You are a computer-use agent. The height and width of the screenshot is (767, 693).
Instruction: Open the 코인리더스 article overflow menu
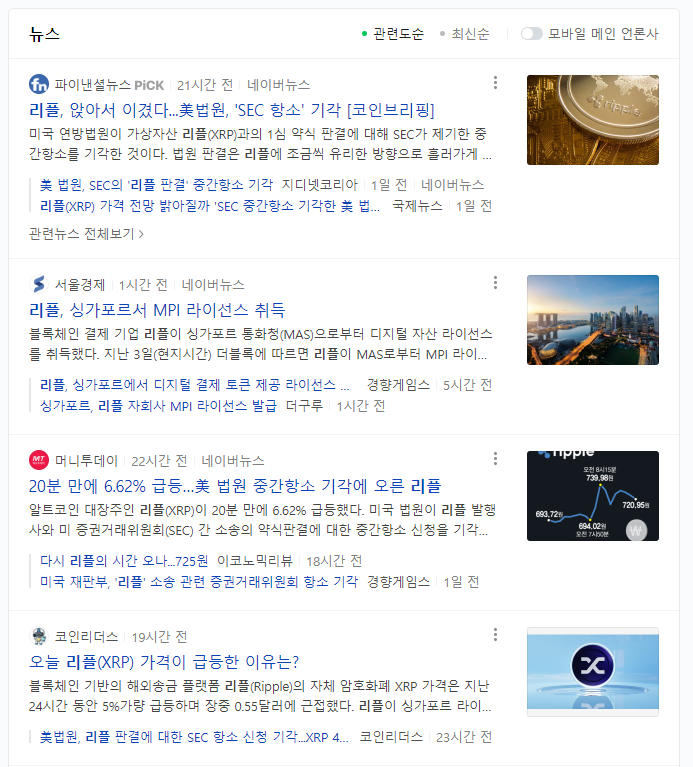[495, 635]
